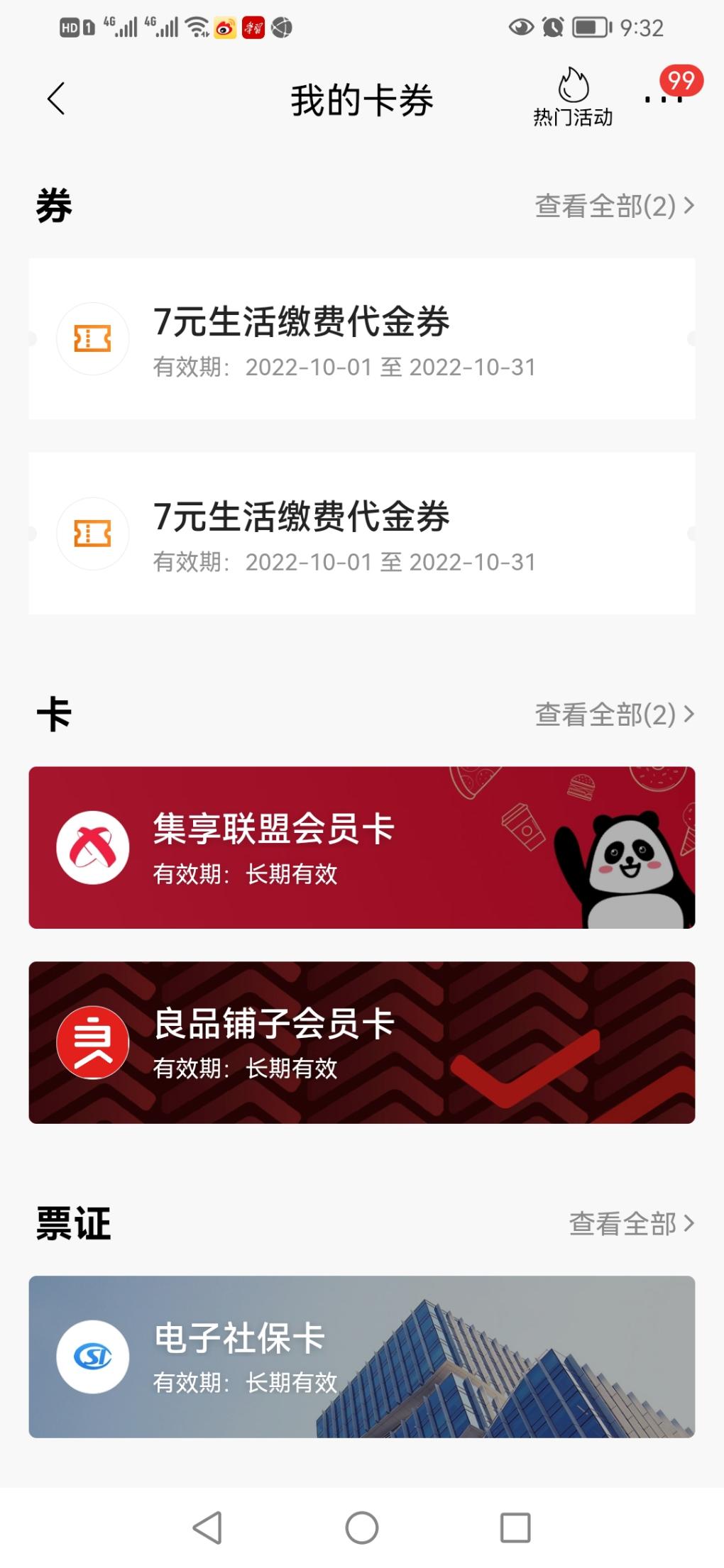This screenshot has height=1568, width=724.
Task: Tap the more options icon with 99 badge
Action: pyautogui.click(x=662, y=98)
